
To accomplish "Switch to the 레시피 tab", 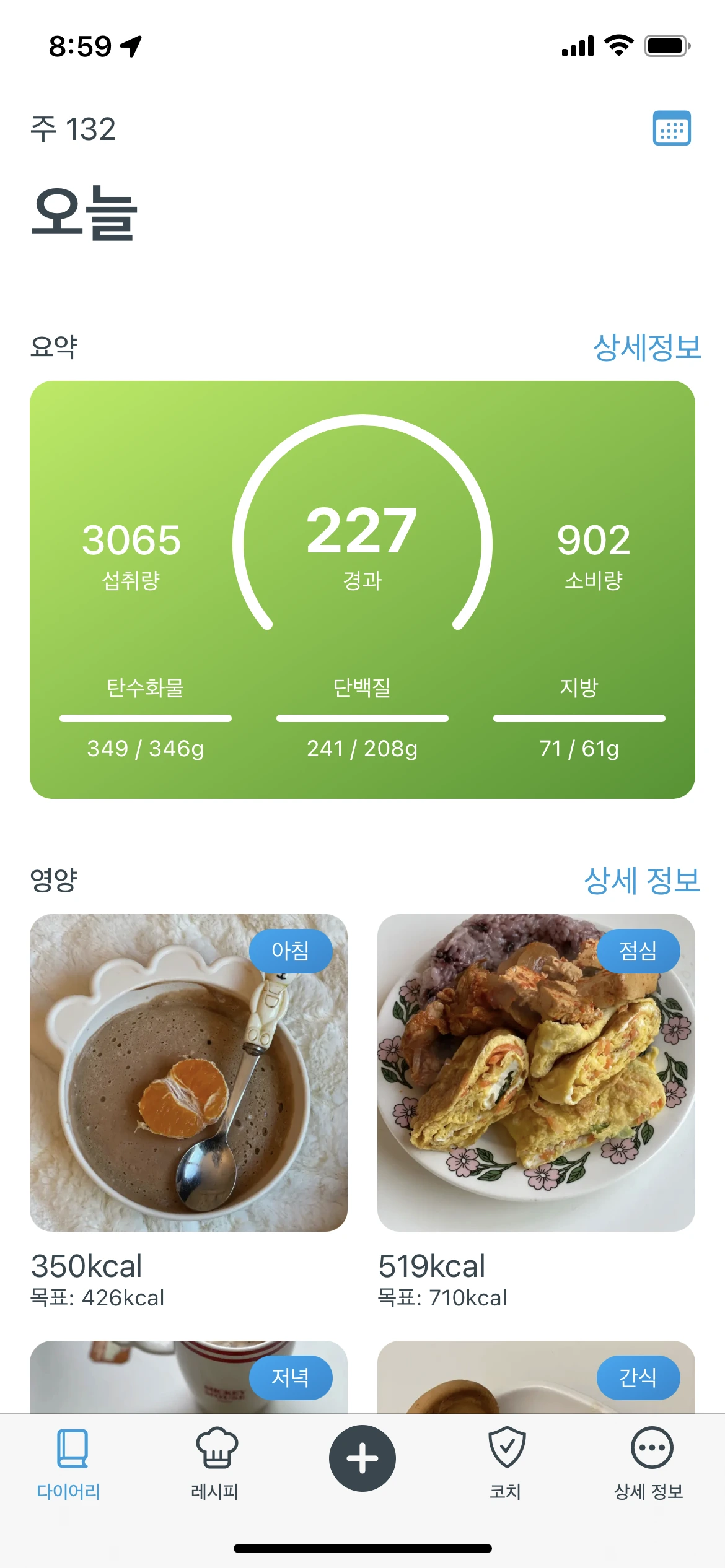I will [215, 1464].
